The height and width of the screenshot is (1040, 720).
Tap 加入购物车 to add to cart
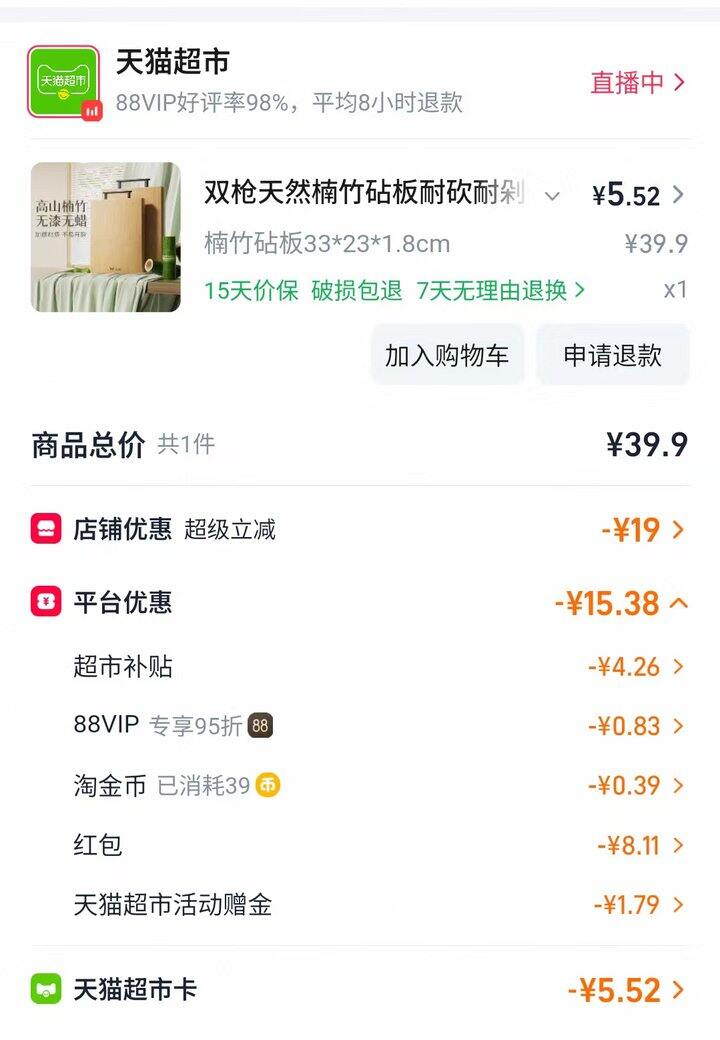coord(447,355)
